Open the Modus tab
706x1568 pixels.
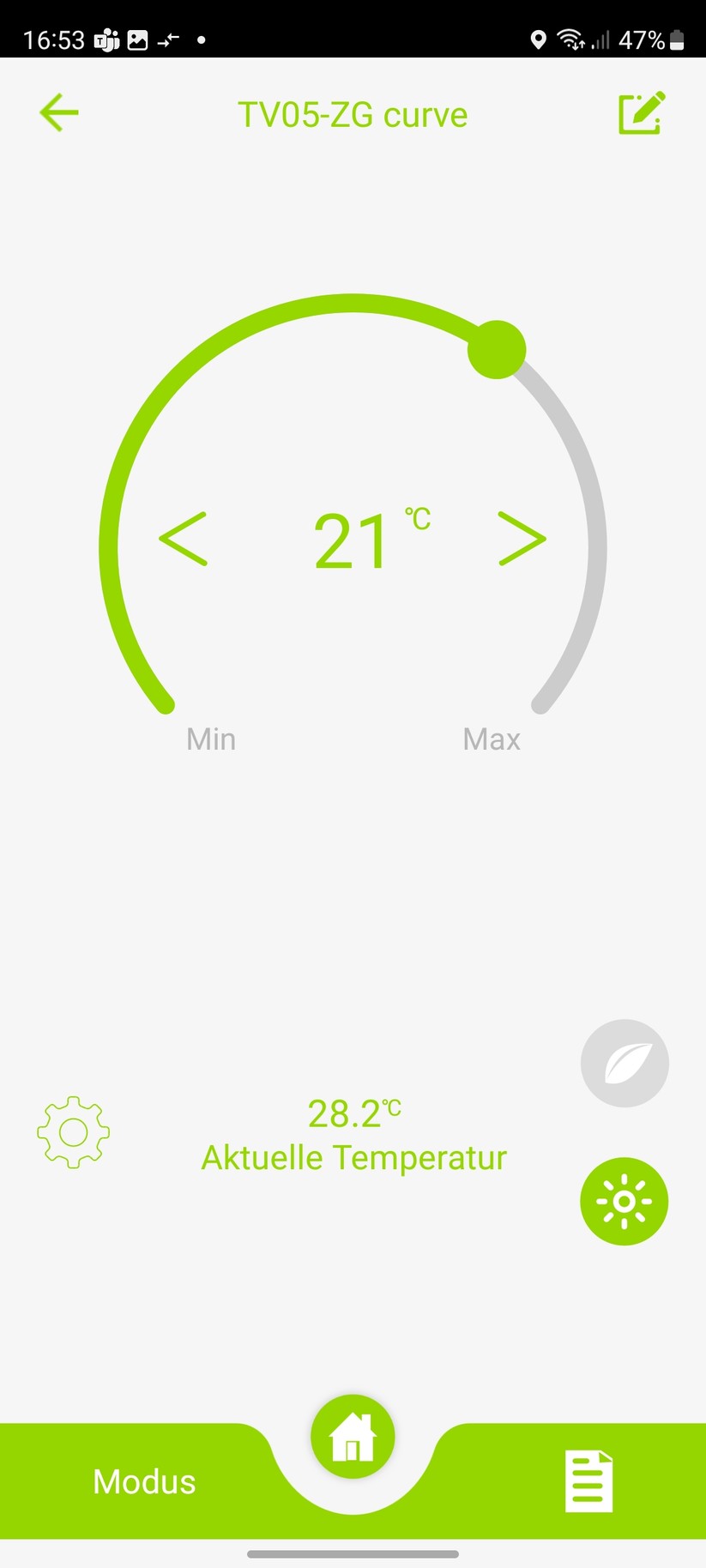tap(144, 1482)
